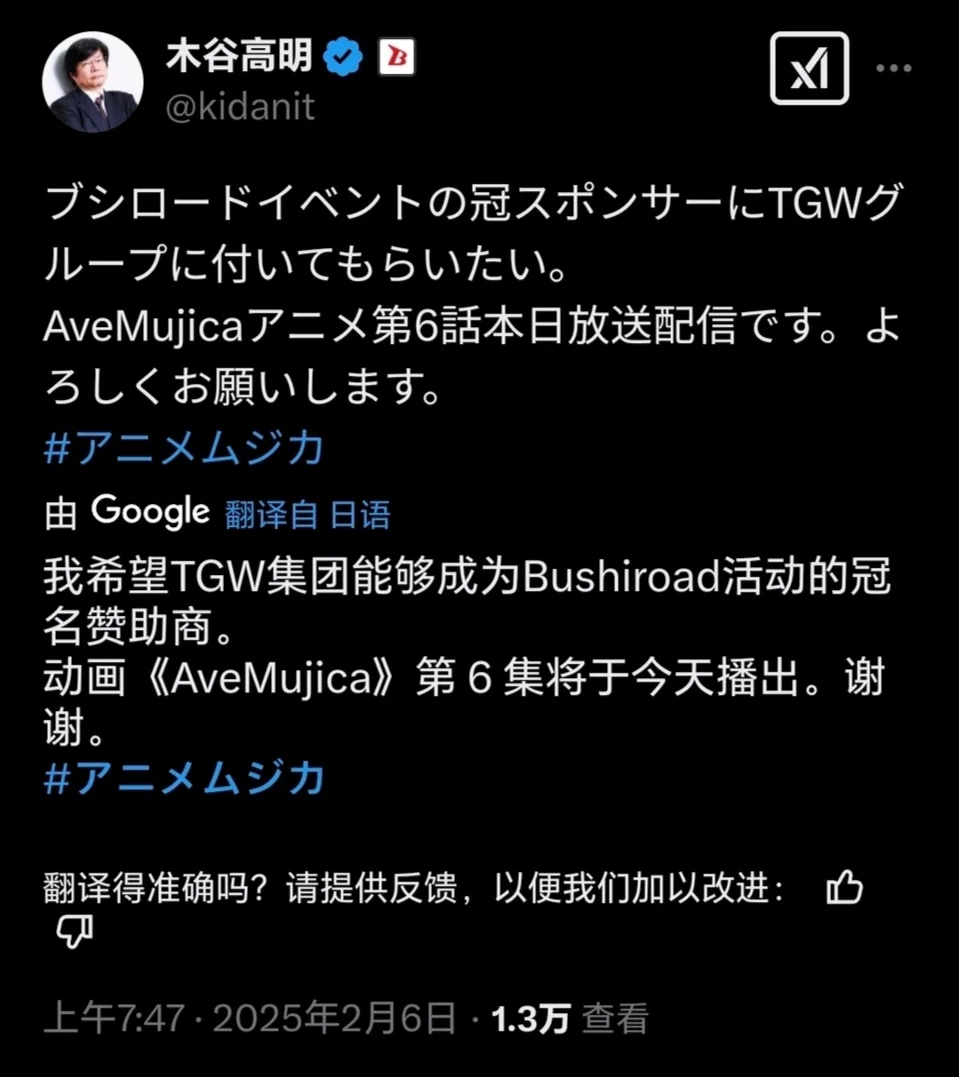959x1077 pixels.
Task: Open the #アニメムジカ hashtag under the translation
Action: [x=185, y=777]
